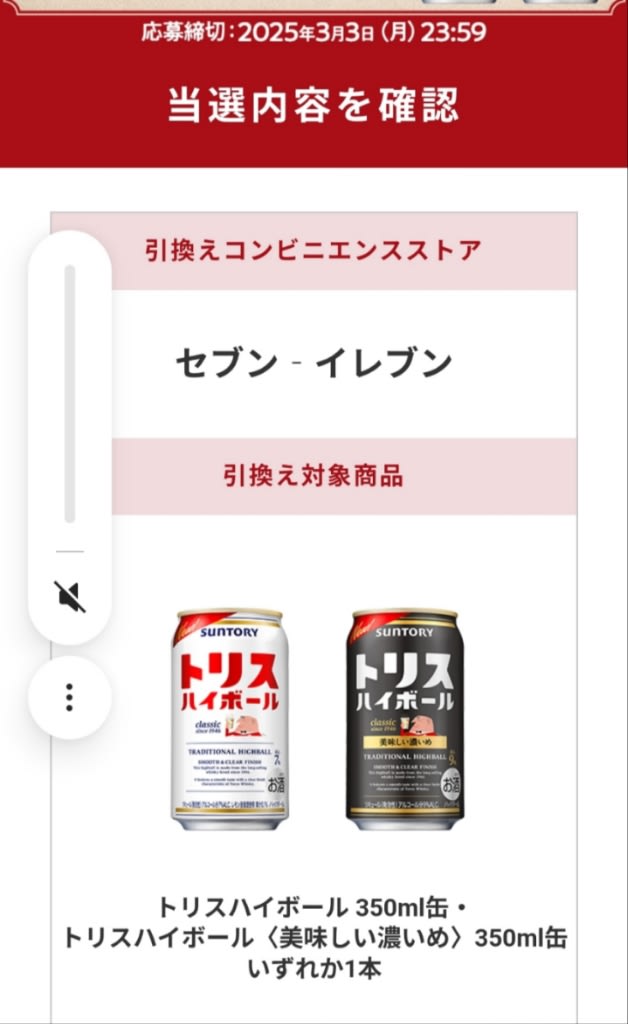The height and width of the screenshot is (1024, 628).
Task: Toggle the mute bell icon
Action: click(x=70, y=596)
